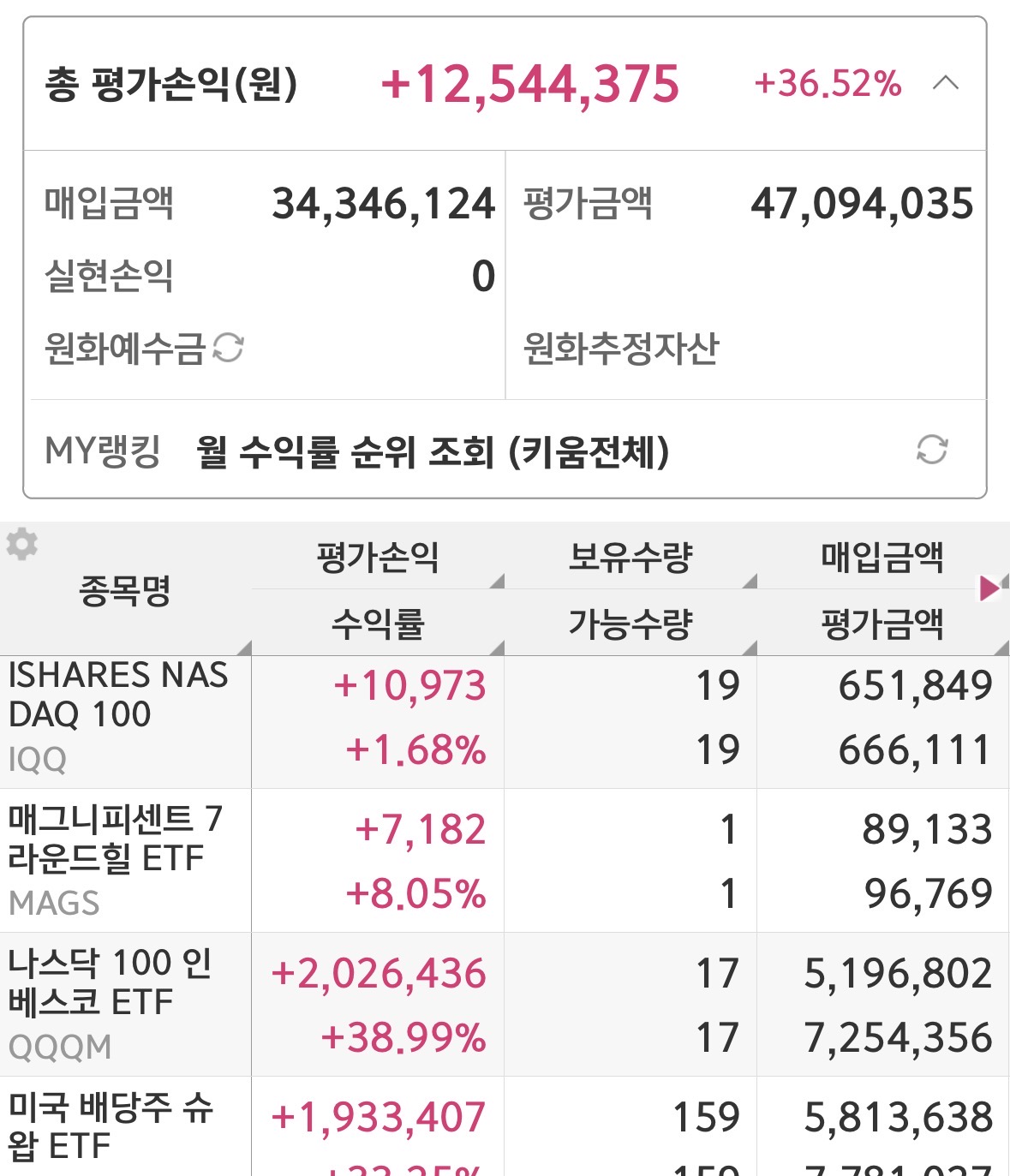1010x1176 pixels.
Task: Sort by 매입금액 column header
Action: tap(882, 557)
